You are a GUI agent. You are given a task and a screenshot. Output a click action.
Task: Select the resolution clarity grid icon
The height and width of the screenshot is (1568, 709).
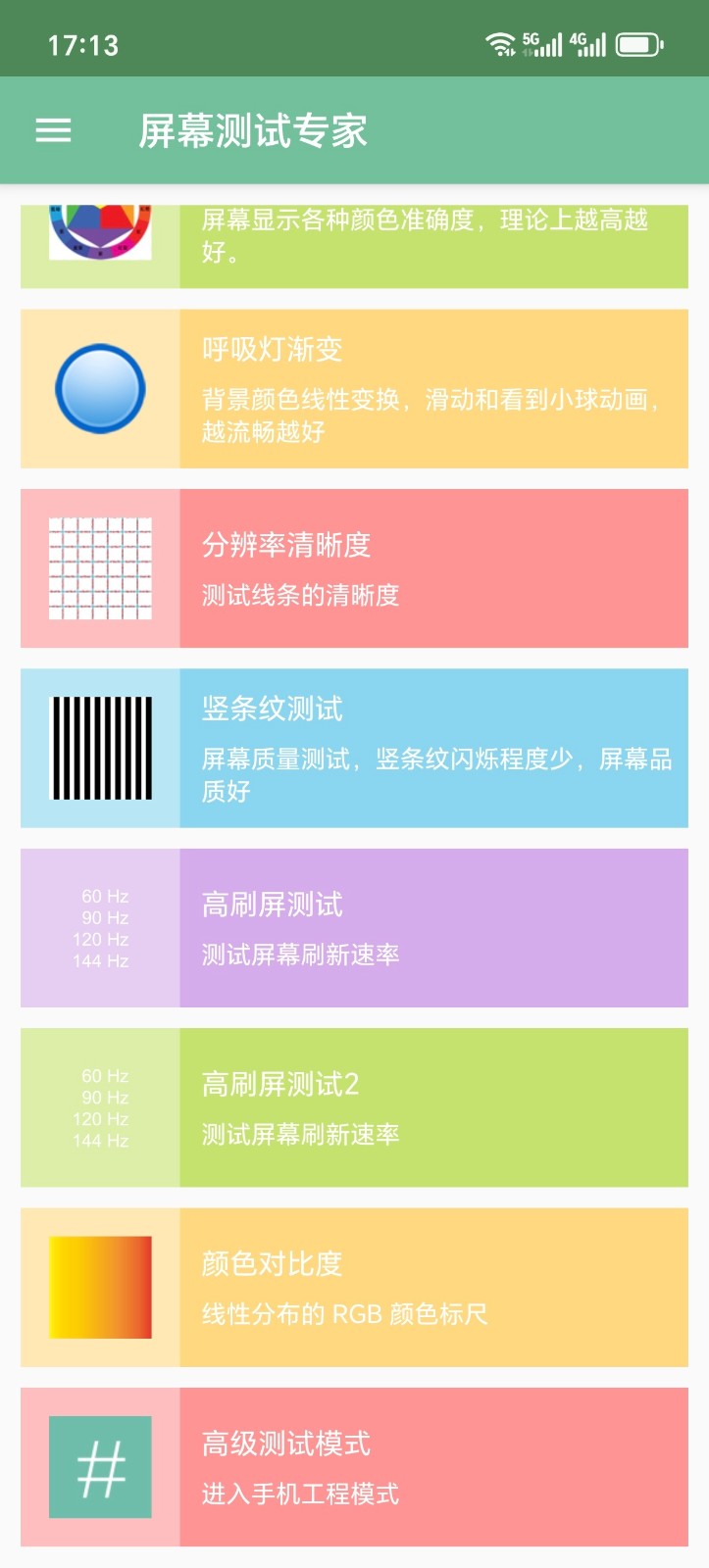point(99,567)
